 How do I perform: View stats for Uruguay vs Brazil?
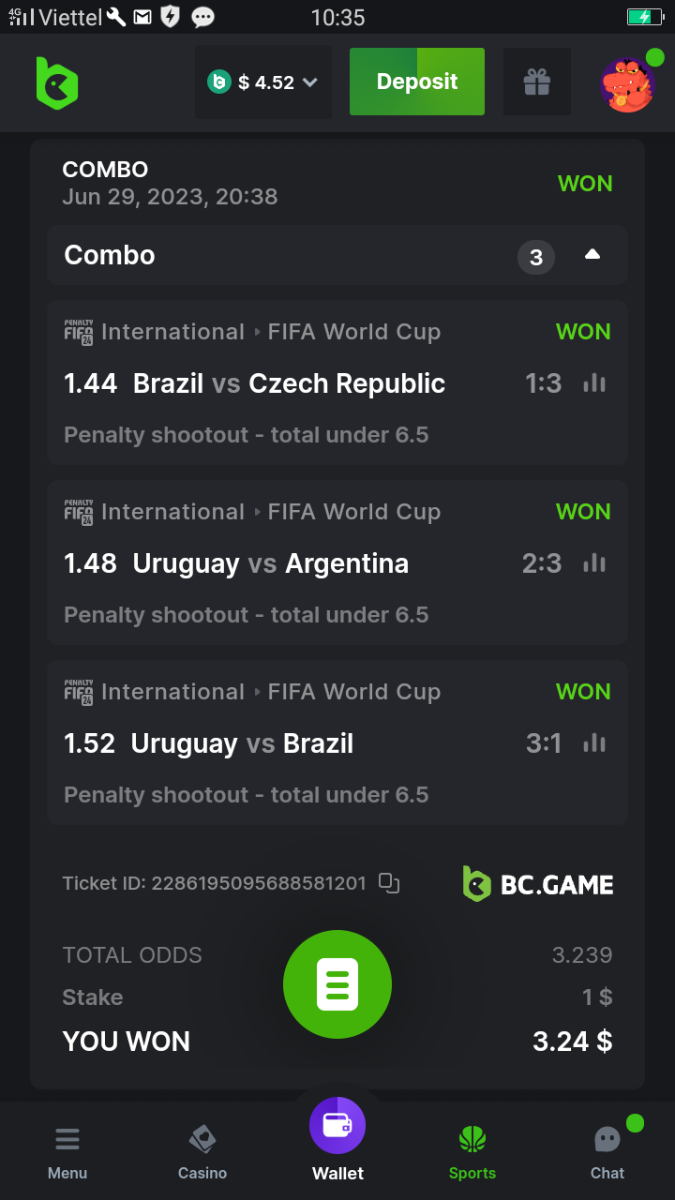[595, 743]
